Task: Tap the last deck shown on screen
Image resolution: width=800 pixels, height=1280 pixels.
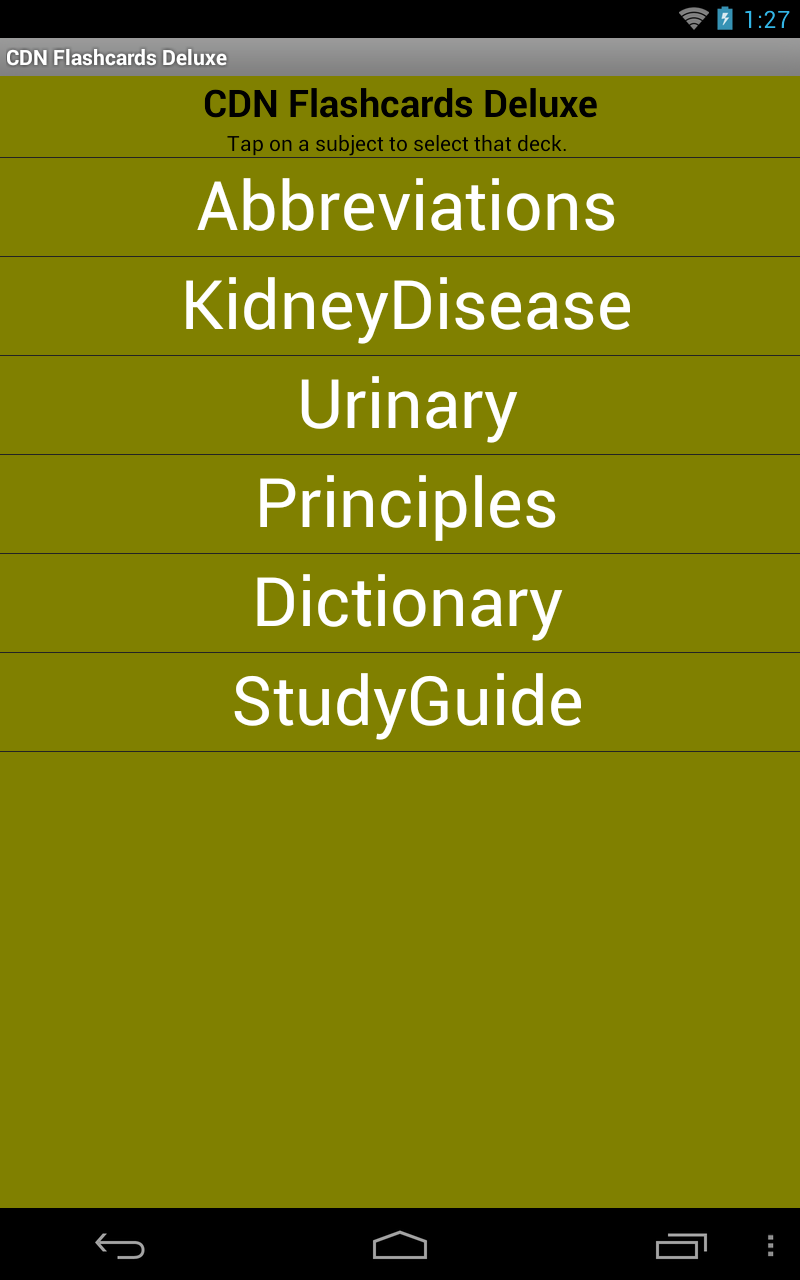Action: (400, 701)
